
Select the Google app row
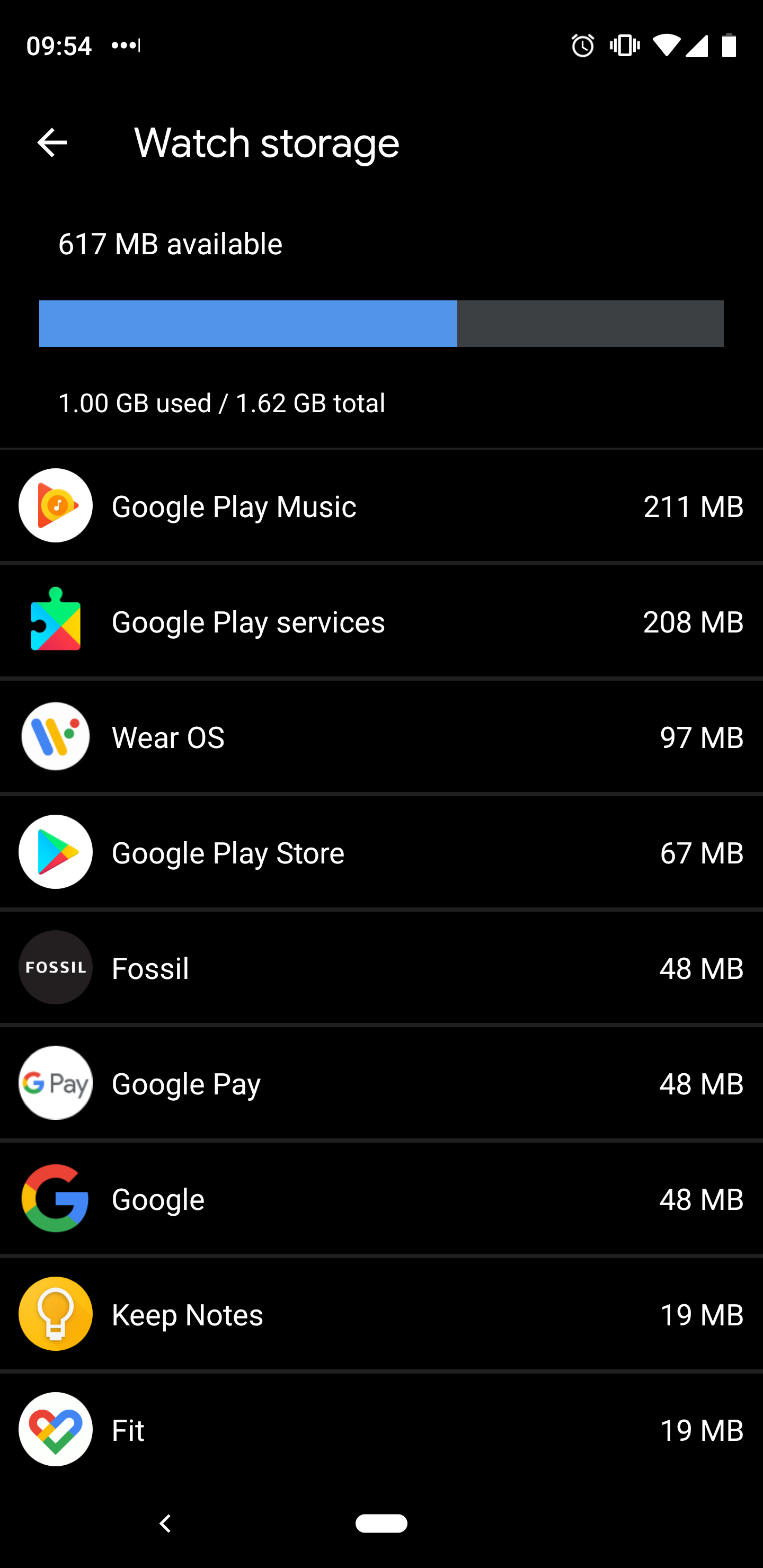click(381, 1199)
